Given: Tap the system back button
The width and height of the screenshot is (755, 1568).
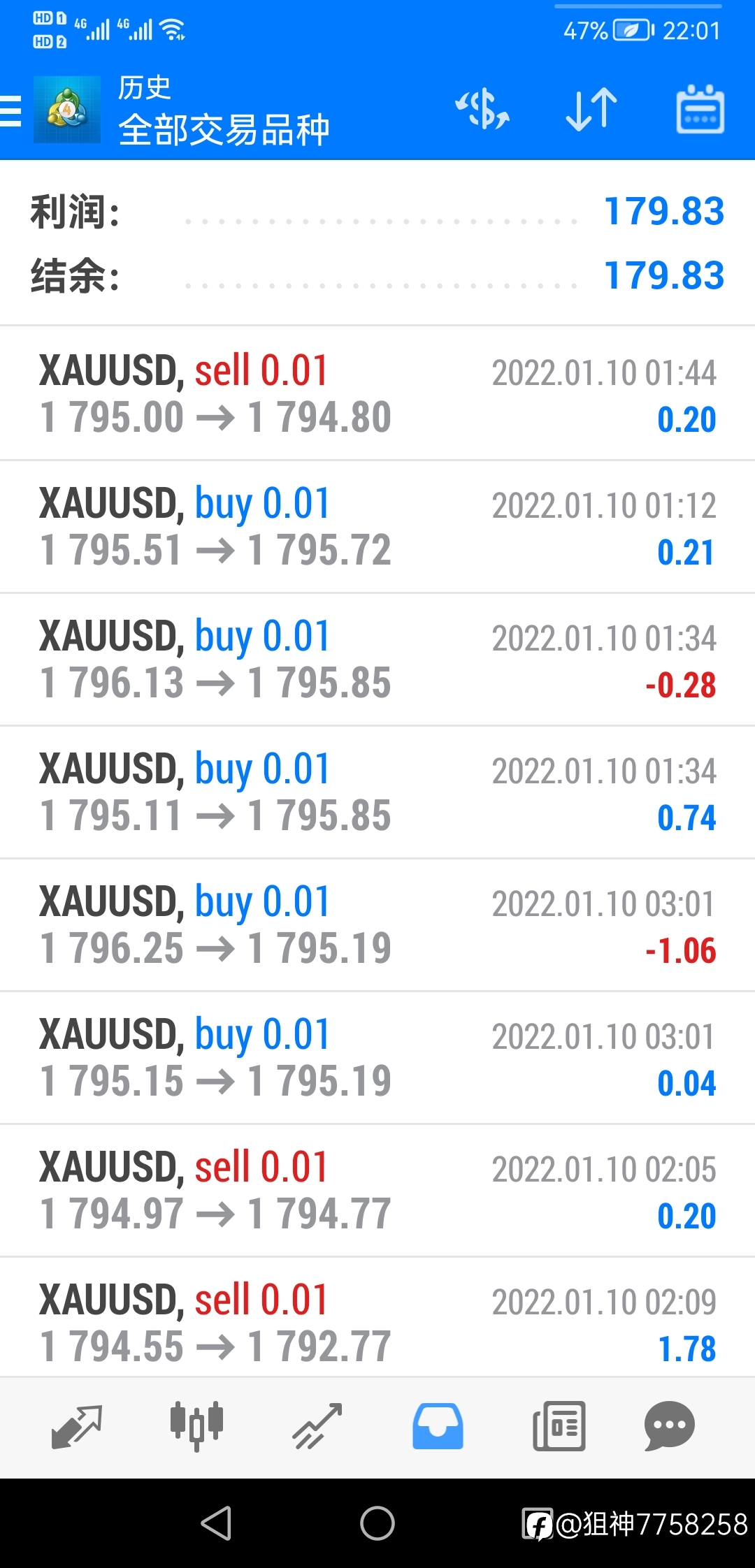Looking at the screenshot, I should [217, 1523].
